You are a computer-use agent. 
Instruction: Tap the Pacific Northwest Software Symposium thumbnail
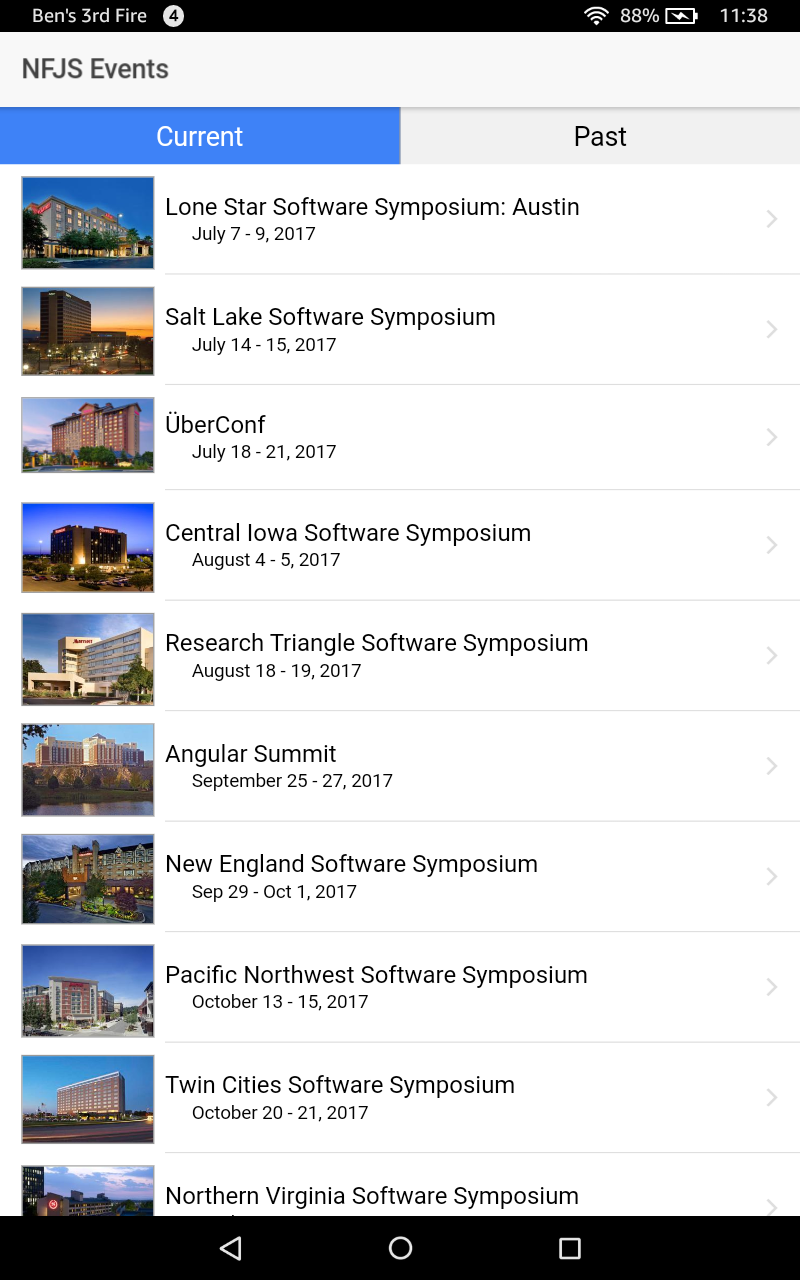(x=87, y=990)
